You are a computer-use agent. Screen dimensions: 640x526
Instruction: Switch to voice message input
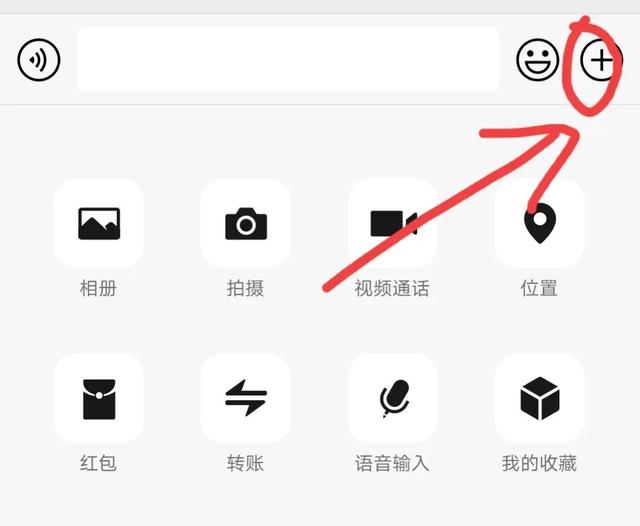click(39, 60)
